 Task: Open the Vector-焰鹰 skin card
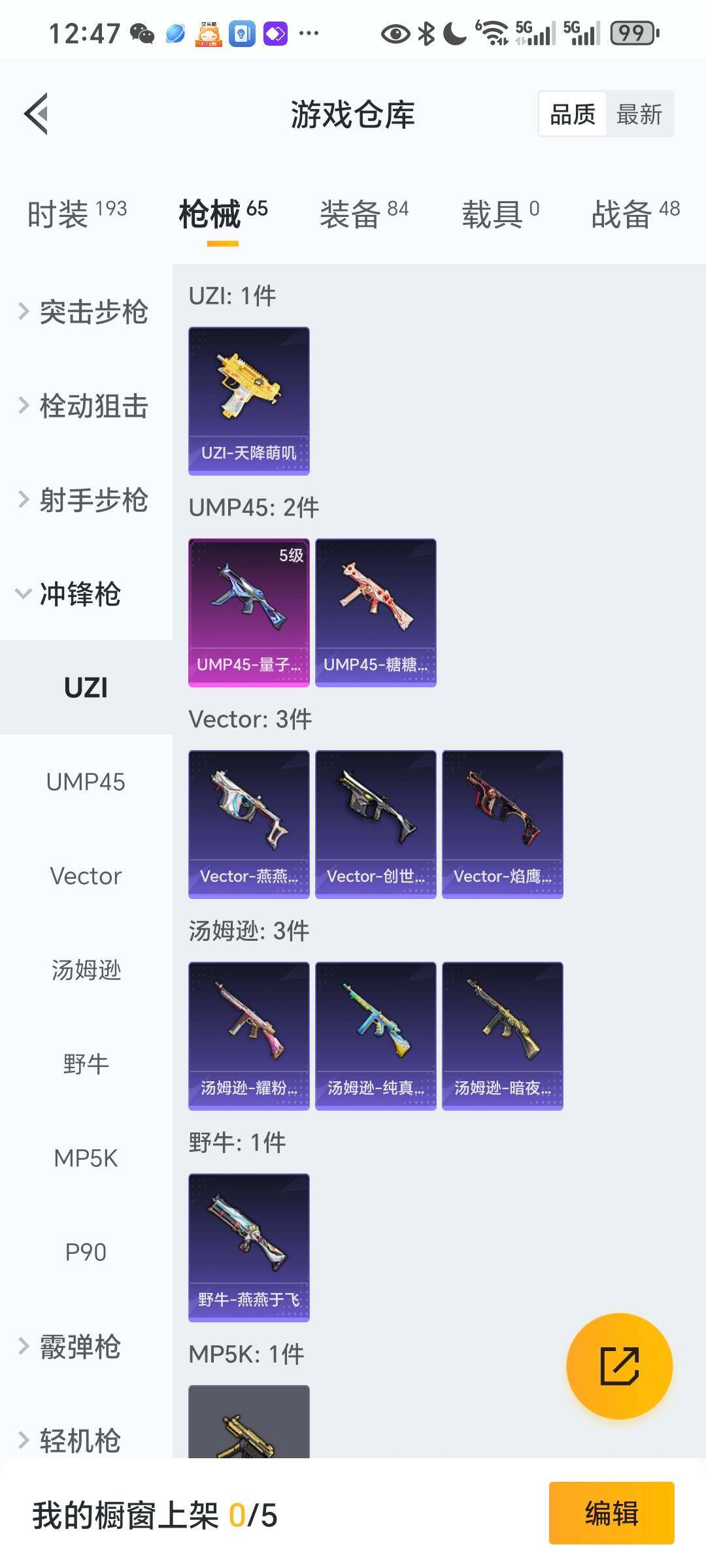tap(502, 824)
